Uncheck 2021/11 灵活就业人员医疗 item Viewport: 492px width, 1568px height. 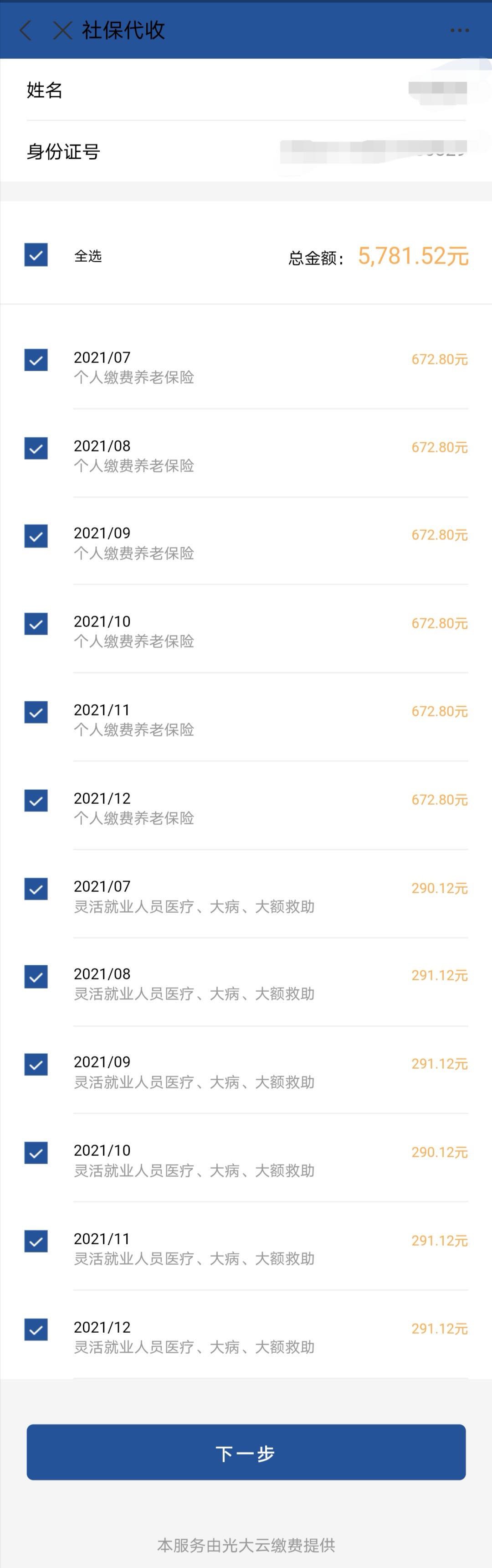tap(36, 1241)
